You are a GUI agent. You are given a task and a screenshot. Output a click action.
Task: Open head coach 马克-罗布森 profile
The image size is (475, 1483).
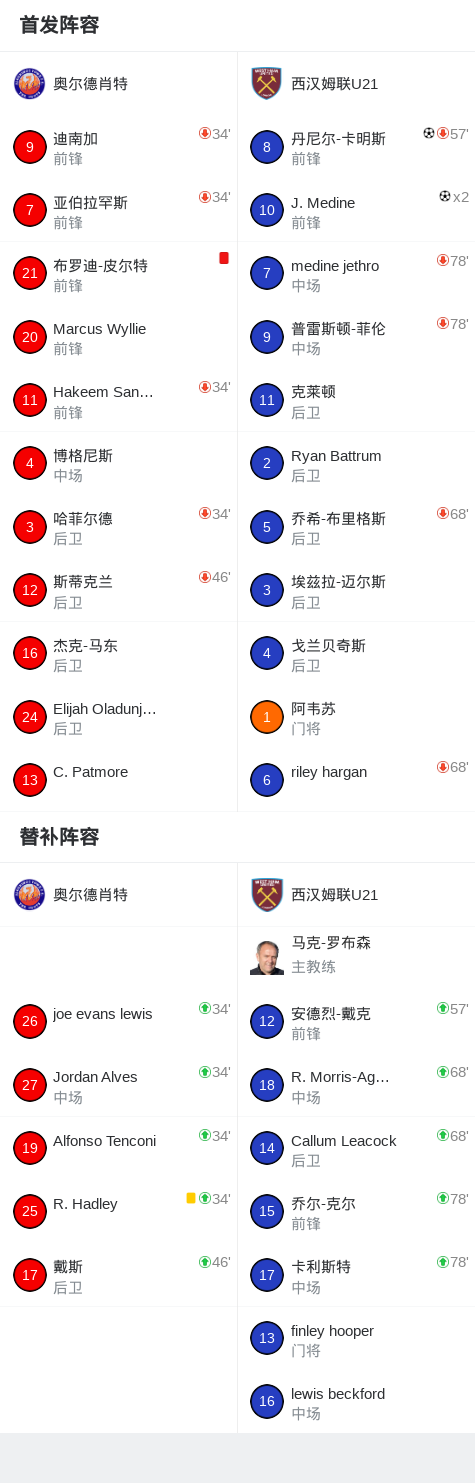(356, 958)
